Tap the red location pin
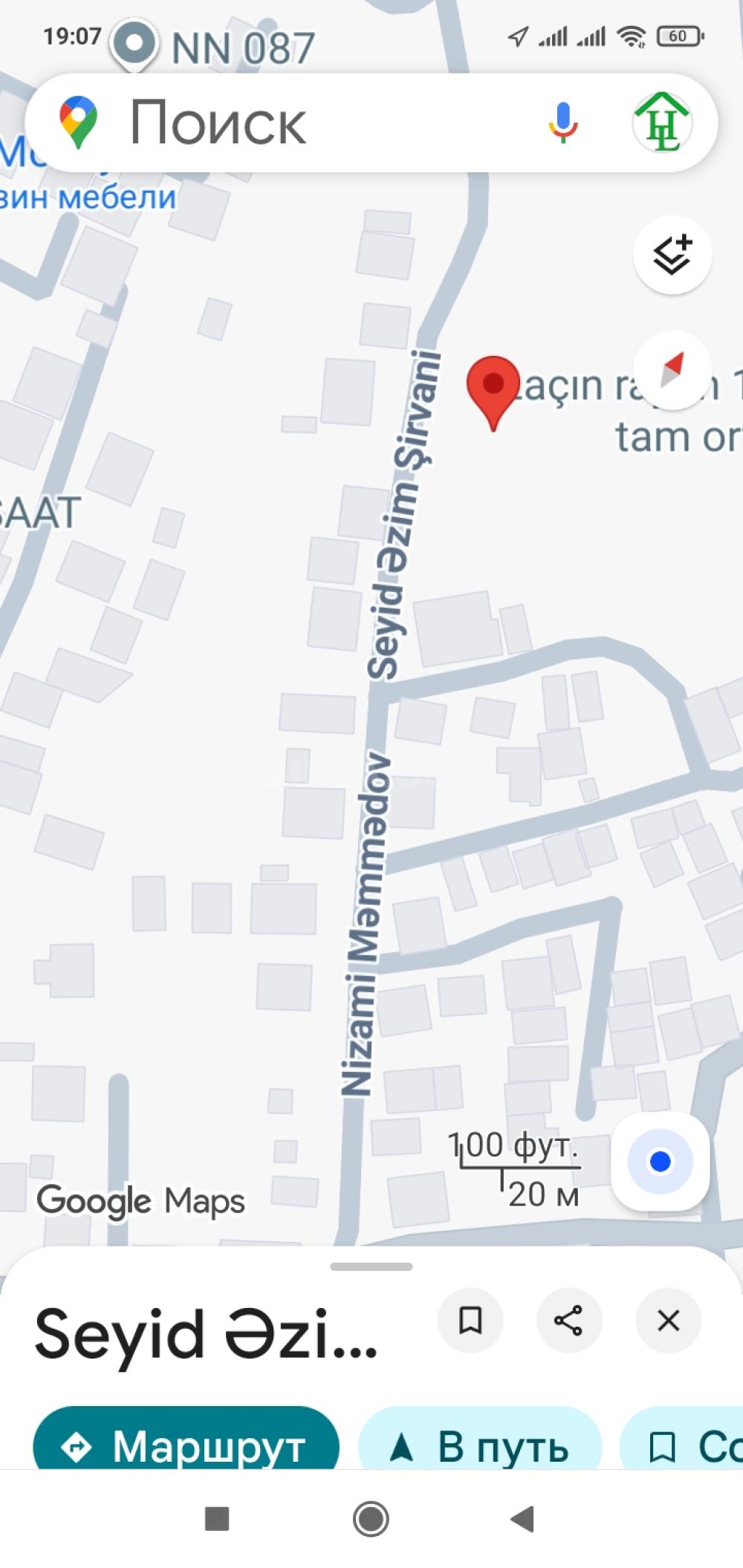743x1568 pixels. click(493, 388)
